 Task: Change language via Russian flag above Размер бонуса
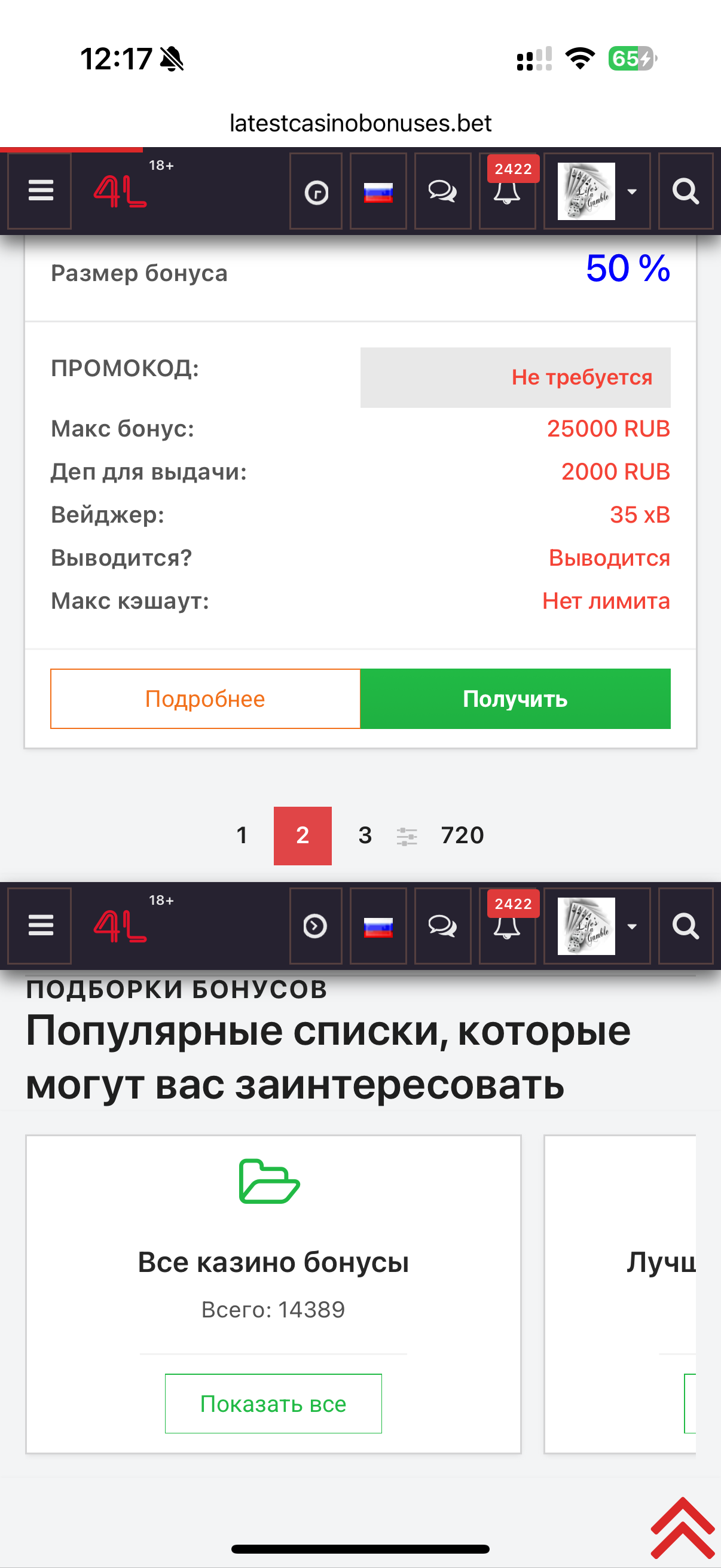(x=378, y=191)
